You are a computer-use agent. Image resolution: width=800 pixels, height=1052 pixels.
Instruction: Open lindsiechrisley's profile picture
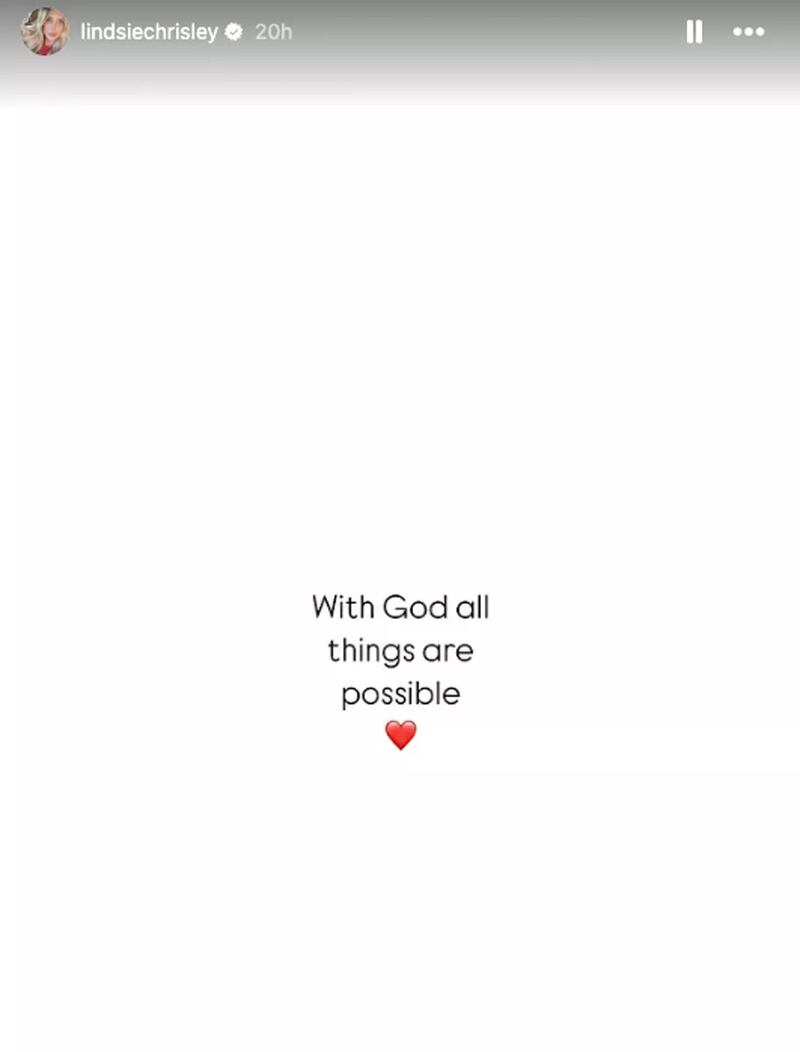(x=45, y=32)
